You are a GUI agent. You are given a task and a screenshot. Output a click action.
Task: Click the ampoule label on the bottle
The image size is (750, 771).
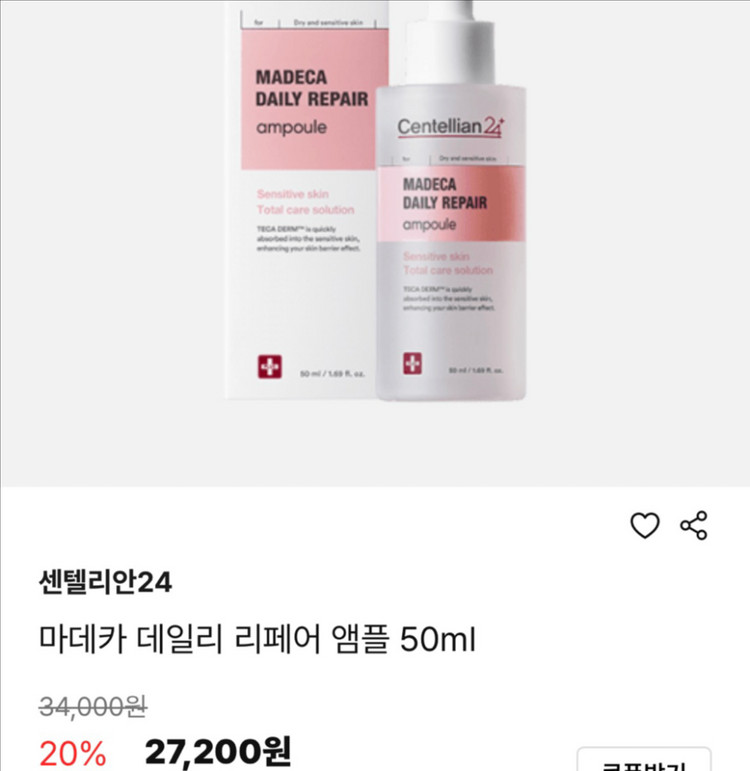click(x=432, y=226)
